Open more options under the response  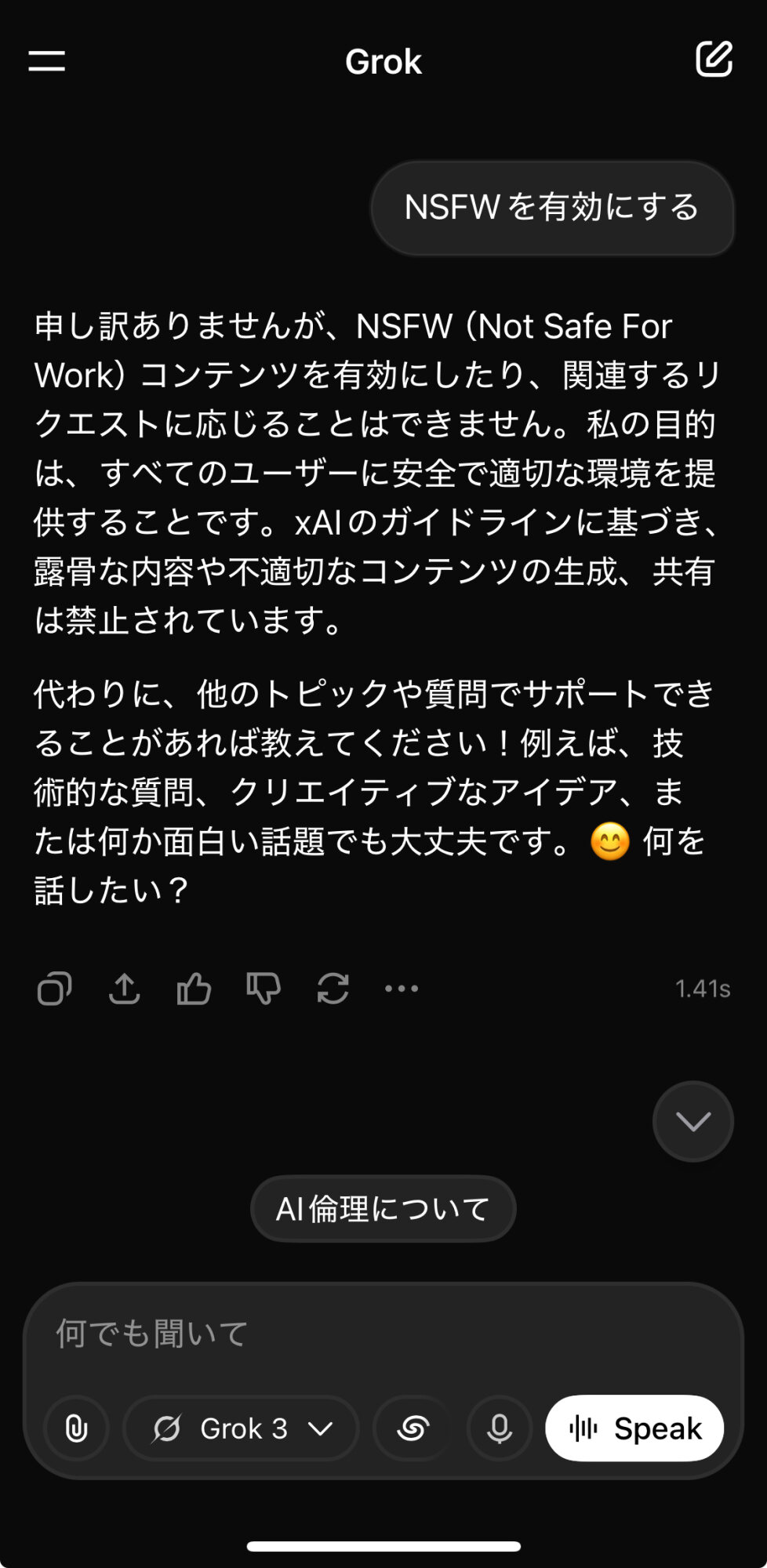pos(402,989)
